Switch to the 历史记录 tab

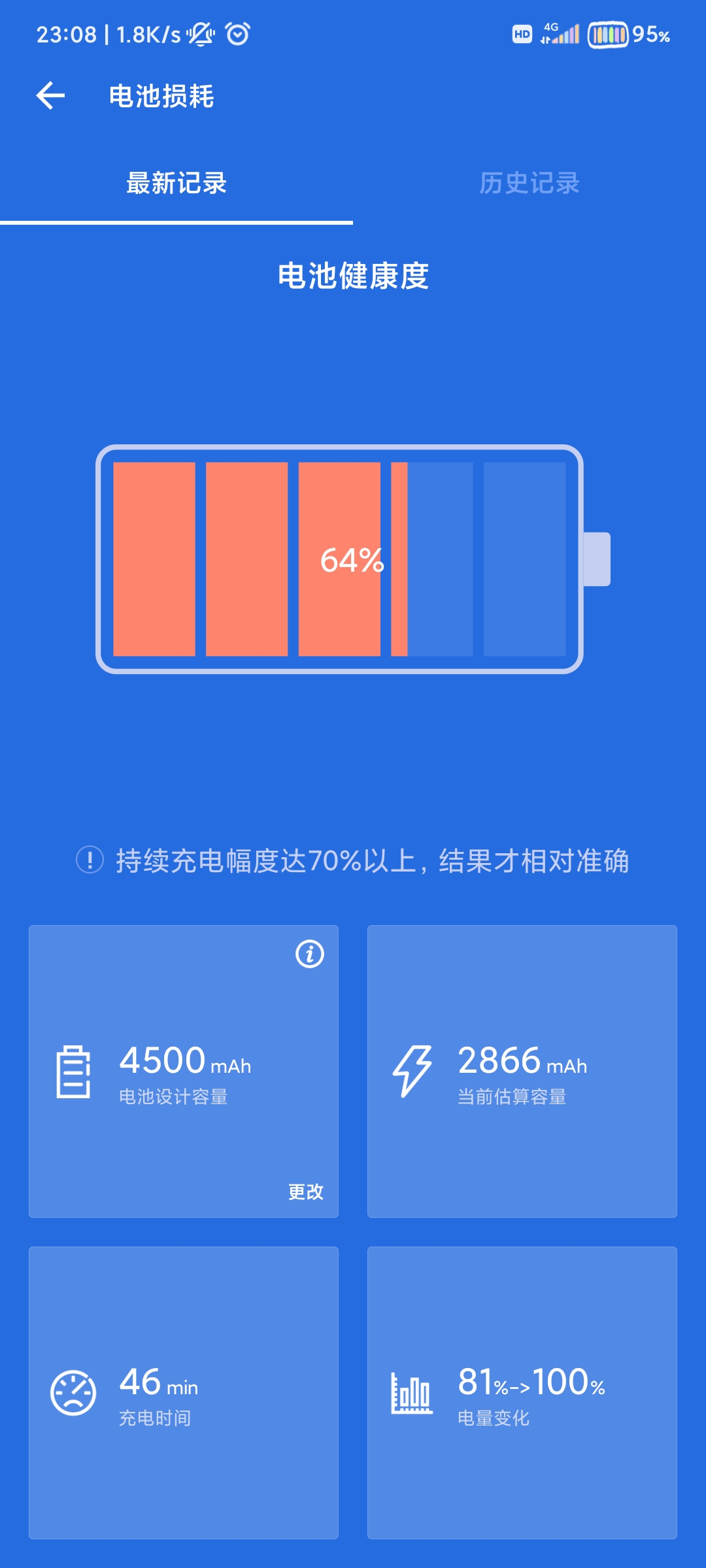[529, 183]
